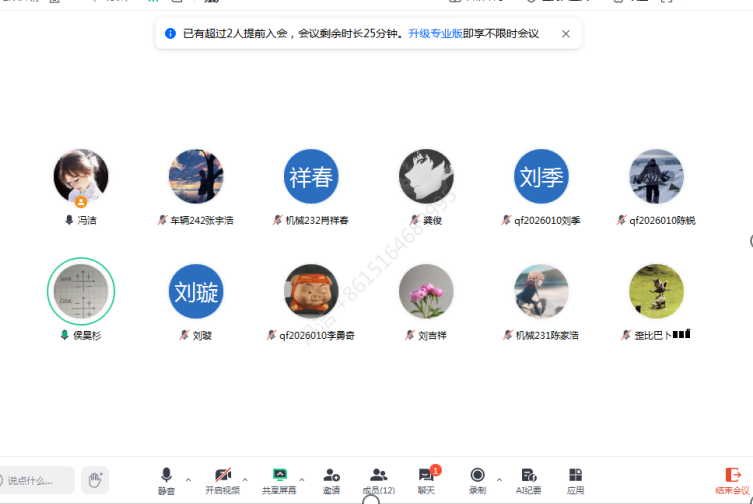Start 共享屏幕 screen sharing

point(279,478)
